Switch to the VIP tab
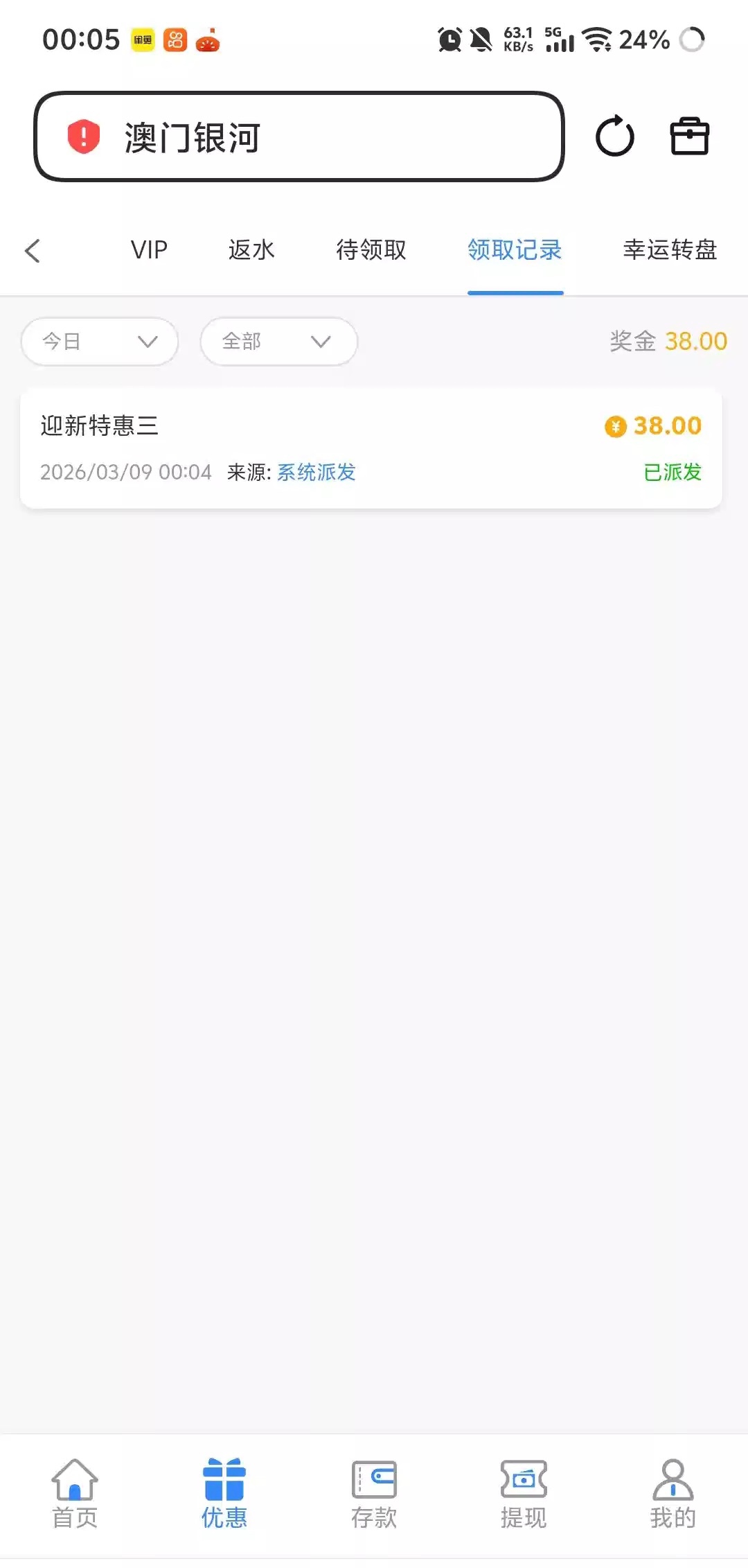Image resolution: width=748 pixels, height=1568 pixels. [149, 250]
